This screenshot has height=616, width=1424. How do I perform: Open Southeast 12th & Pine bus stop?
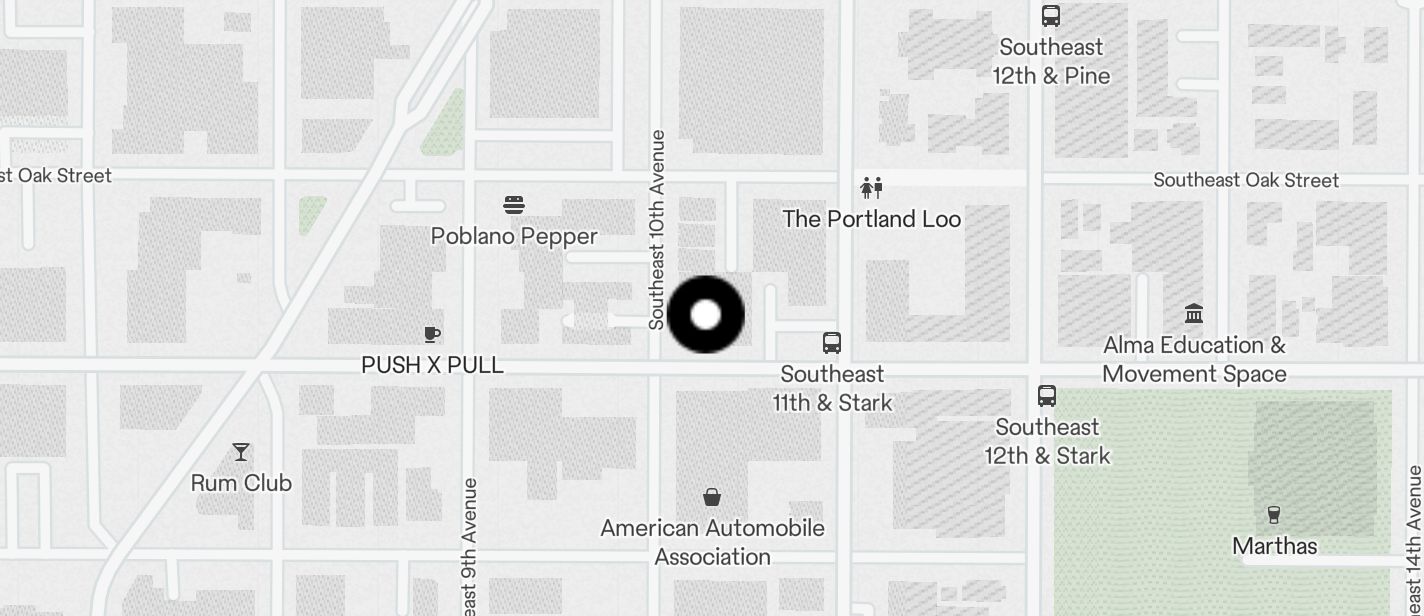pyautogui.click(x=1050, y=16)
